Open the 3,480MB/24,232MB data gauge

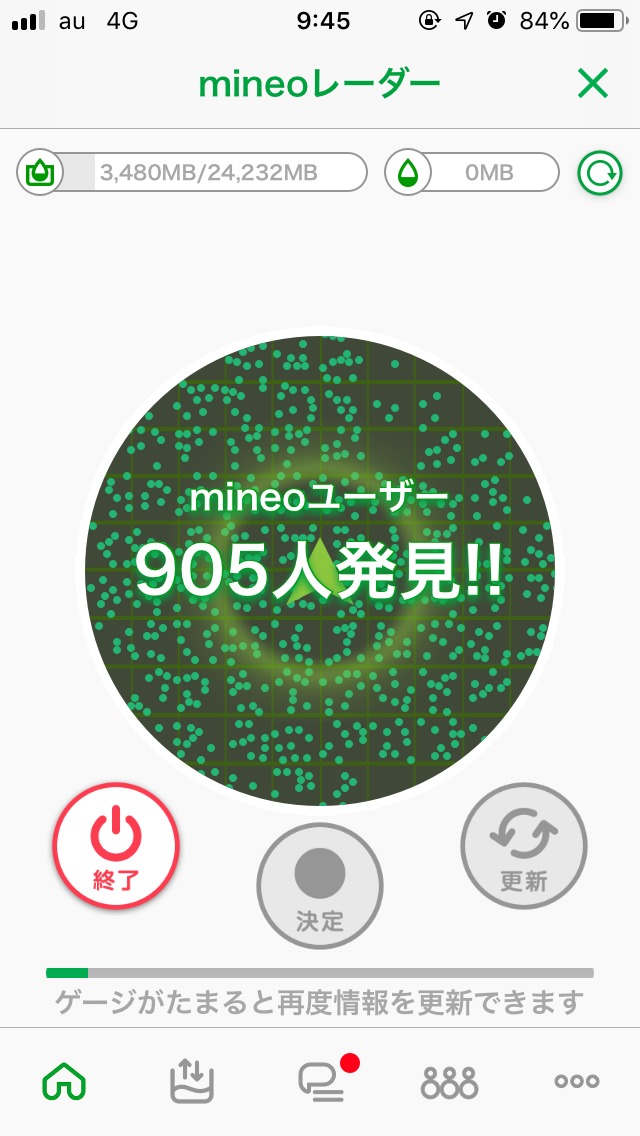point(193,173)
